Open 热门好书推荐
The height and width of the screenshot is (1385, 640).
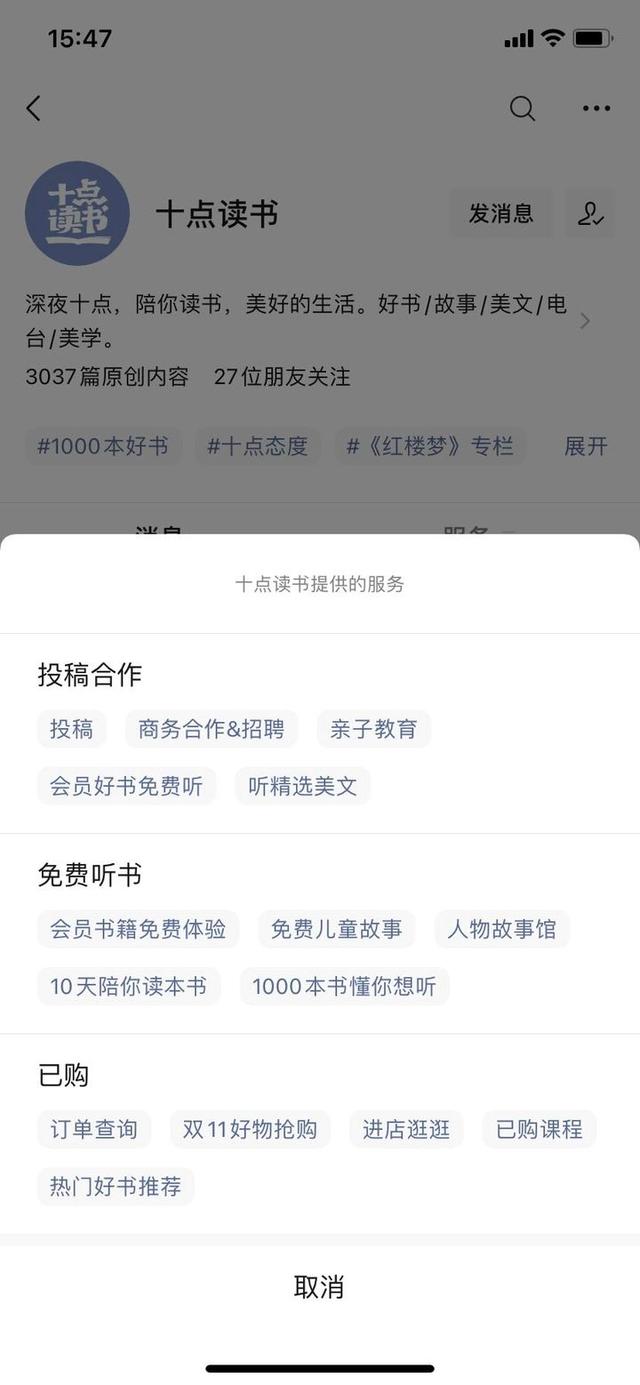(116, 1186)
